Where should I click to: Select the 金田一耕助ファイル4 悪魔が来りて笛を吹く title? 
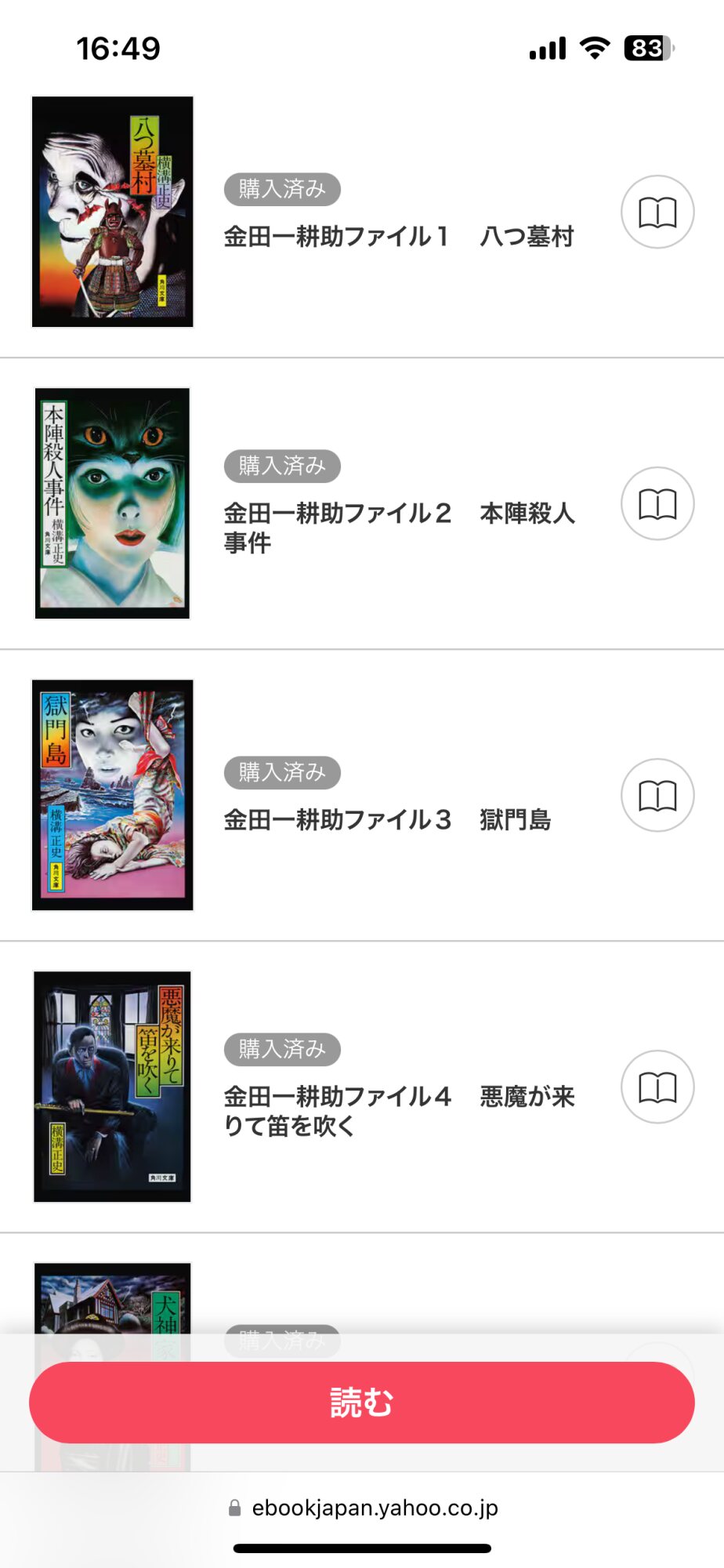(399, 1111)
